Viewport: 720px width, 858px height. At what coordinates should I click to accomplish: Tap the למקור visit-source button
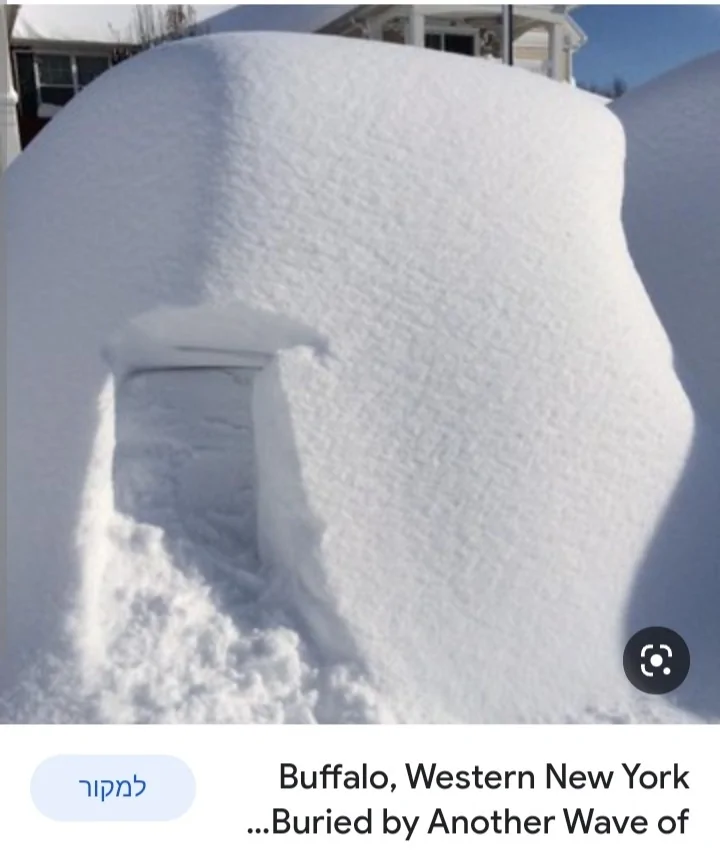tap(113, 788)
